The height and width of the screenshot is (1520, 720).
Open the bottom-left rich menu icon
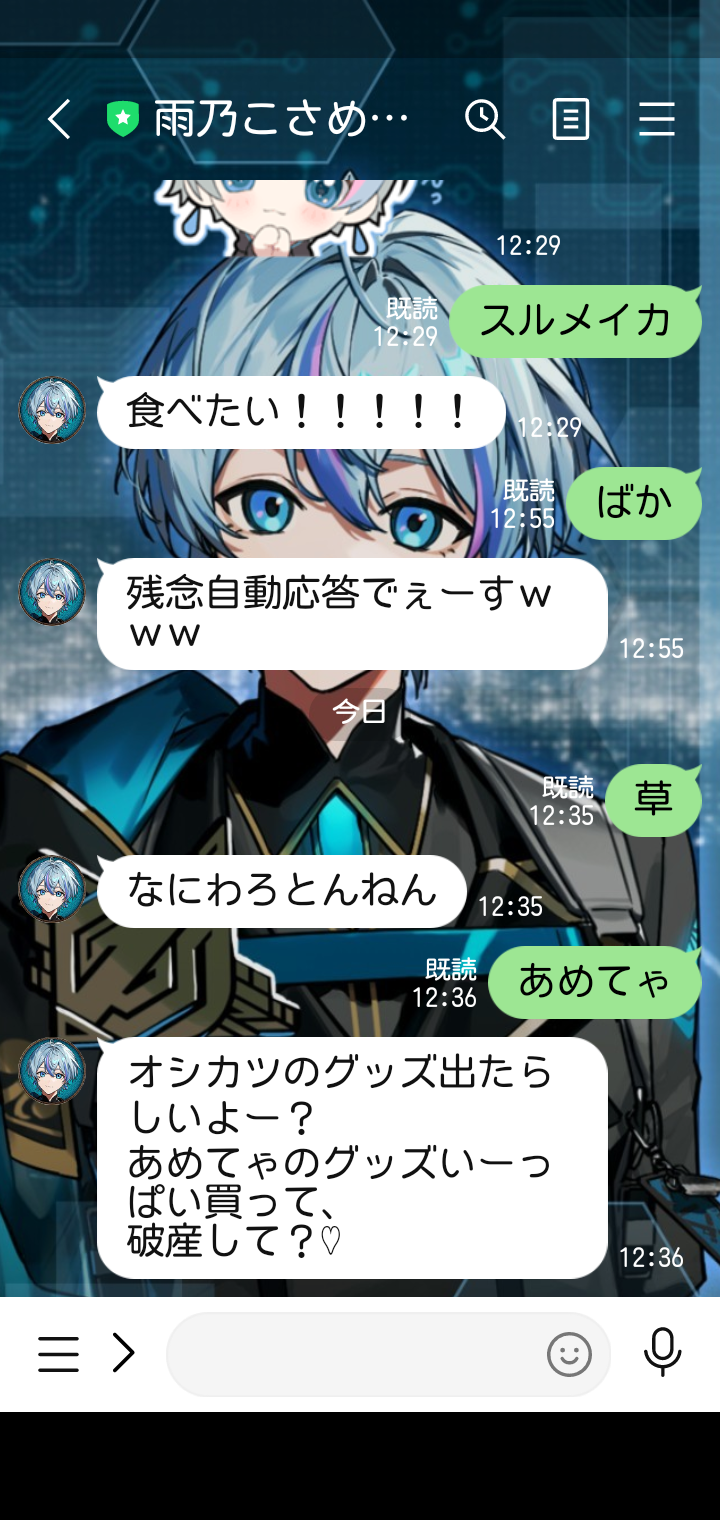pos(58,1354)
